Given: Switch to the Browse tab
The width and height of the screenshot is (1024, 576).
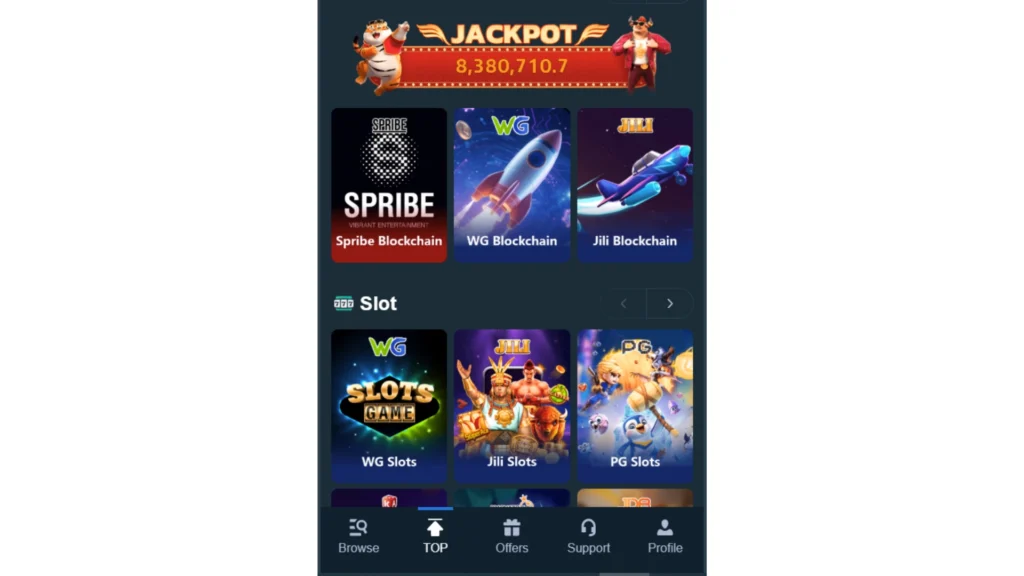Looking at the screenshot, I should click(x=358, y=536).
